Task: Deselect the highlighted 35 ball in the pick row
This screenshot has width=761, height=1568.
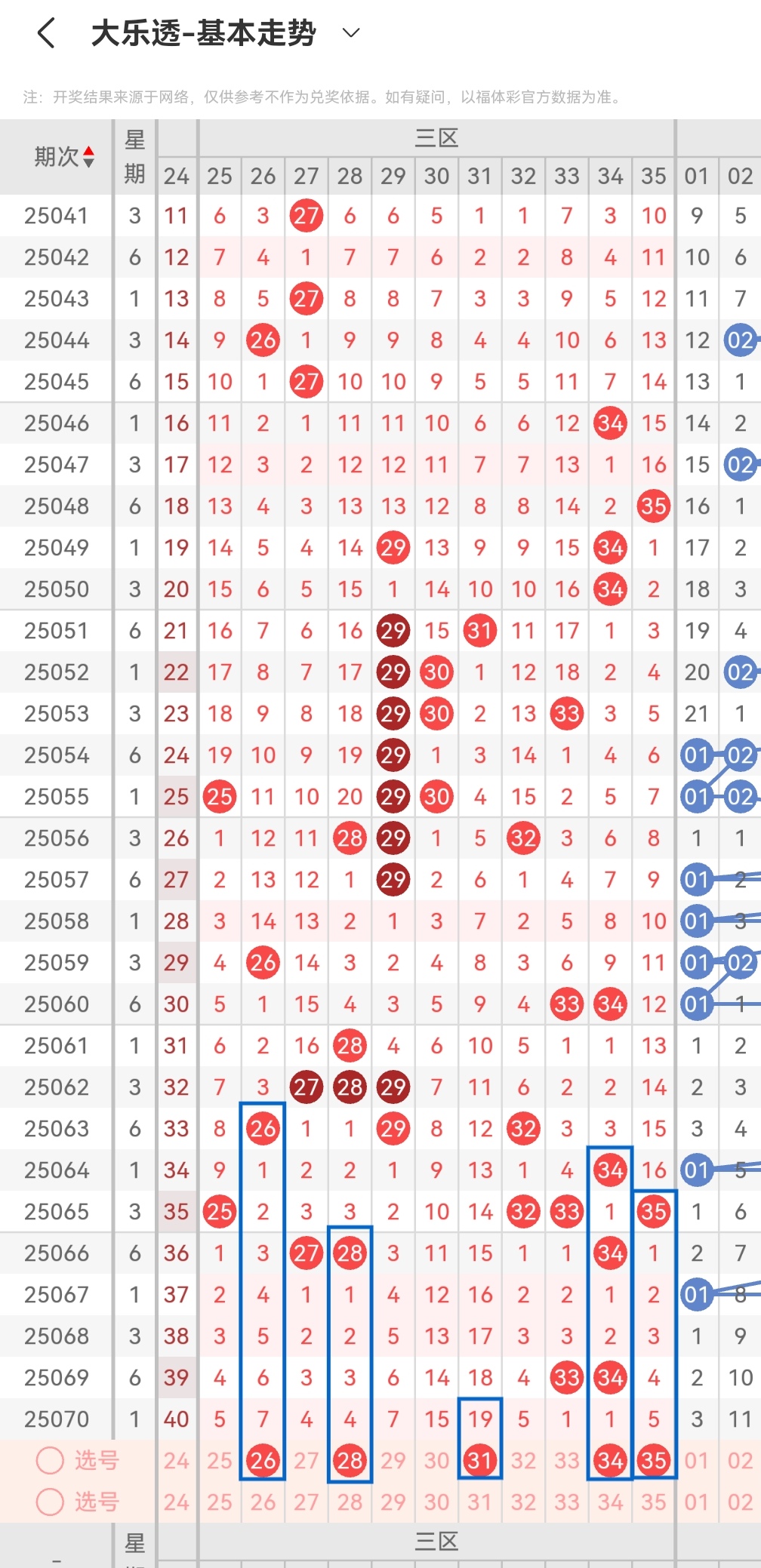Action: pos(654,1460)
